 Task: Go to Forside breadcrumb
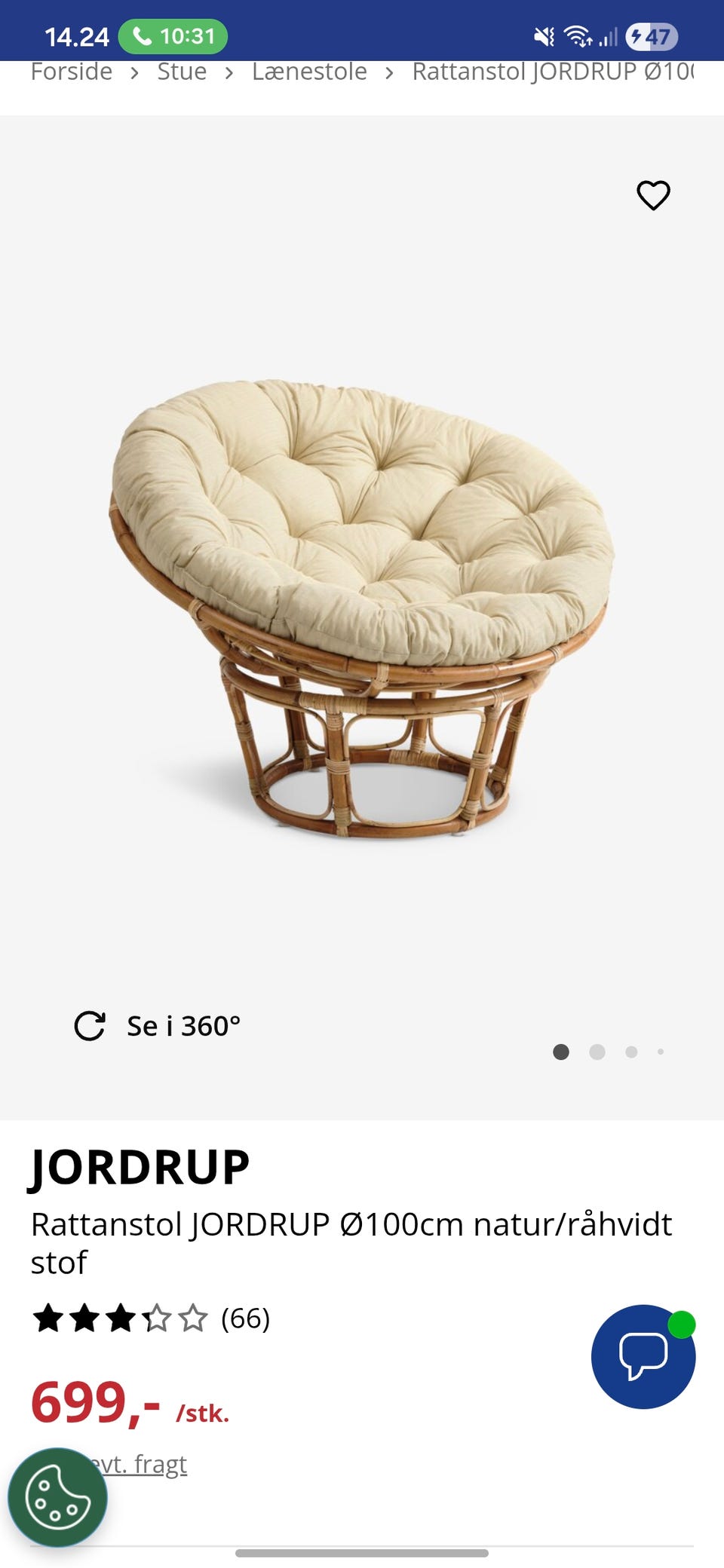coord(72,72)
